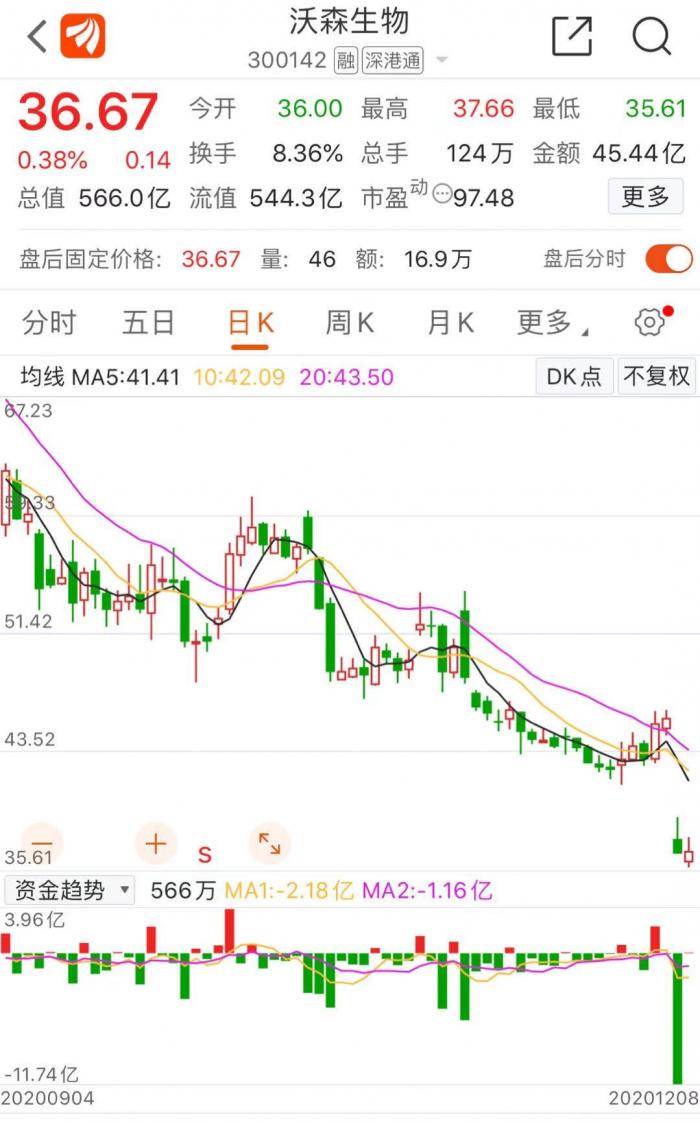
Task: Open the stock search
Action: click(651, 37)
